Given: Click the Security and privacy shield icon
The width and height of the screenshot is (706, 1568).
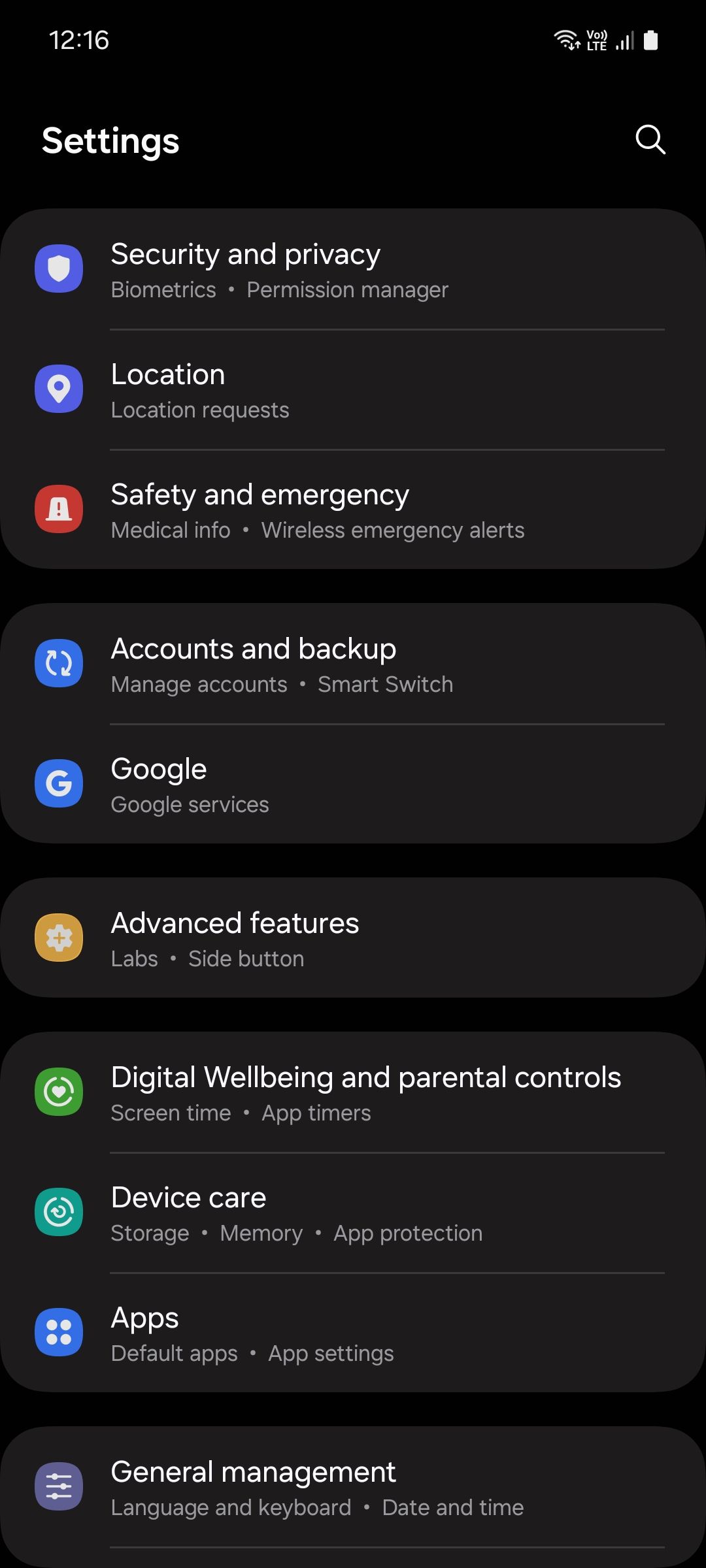Looking at the screenshot, I should pos(59,270).
